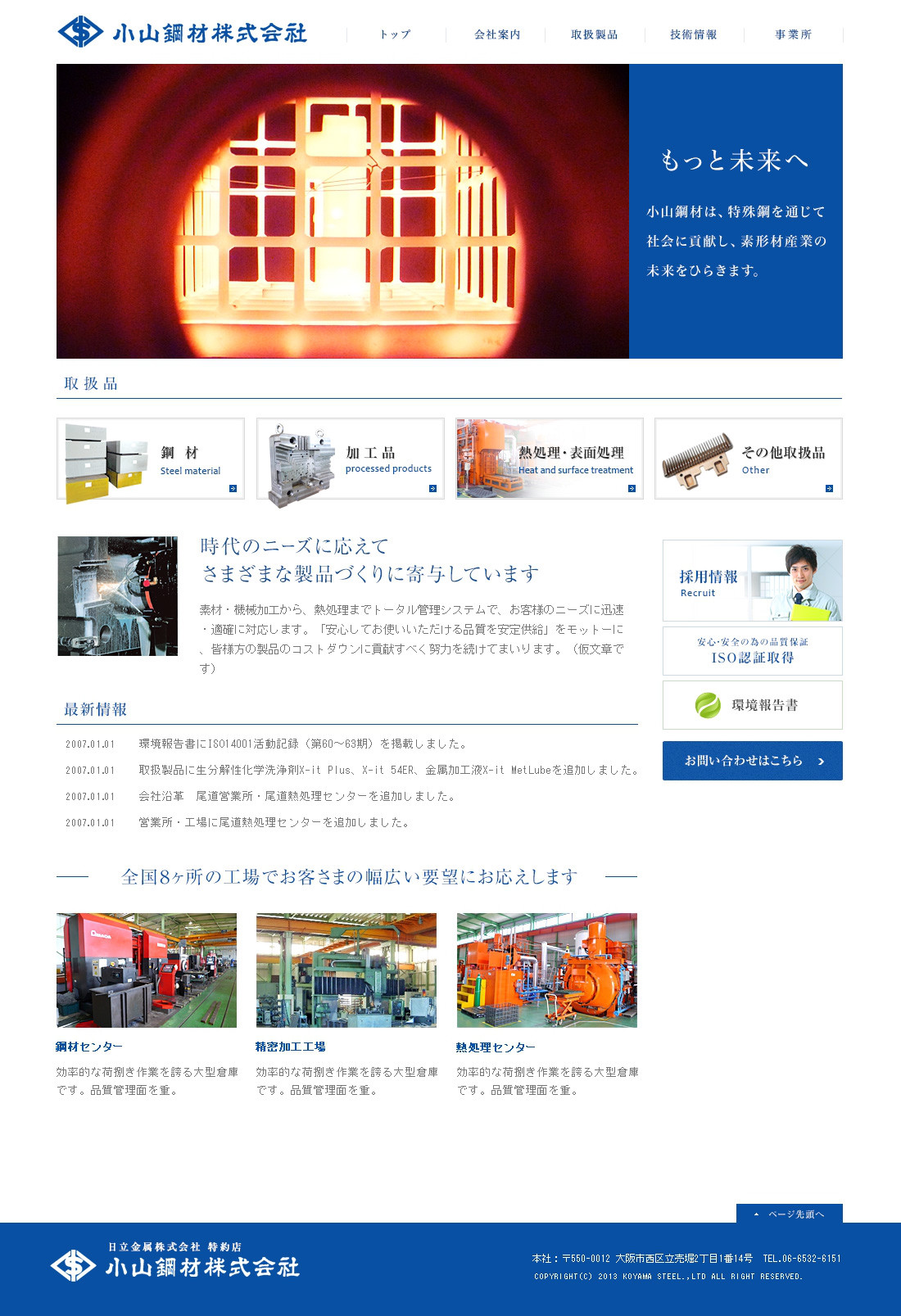The height and width of the screenshot is (1316, 901).
Task: Tap the お問い合わせはこちら contact button
Action: coord(752,761)
